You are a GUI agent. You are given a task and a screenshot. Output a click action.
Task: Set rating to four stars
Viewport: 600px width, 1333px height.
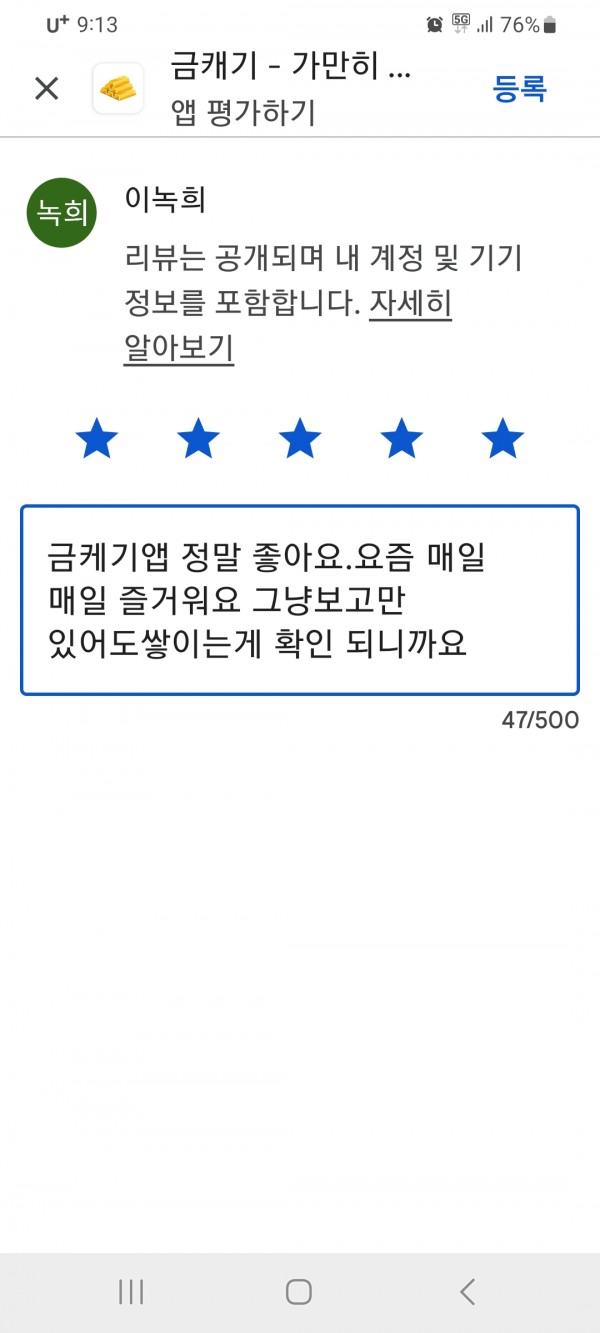401,439
